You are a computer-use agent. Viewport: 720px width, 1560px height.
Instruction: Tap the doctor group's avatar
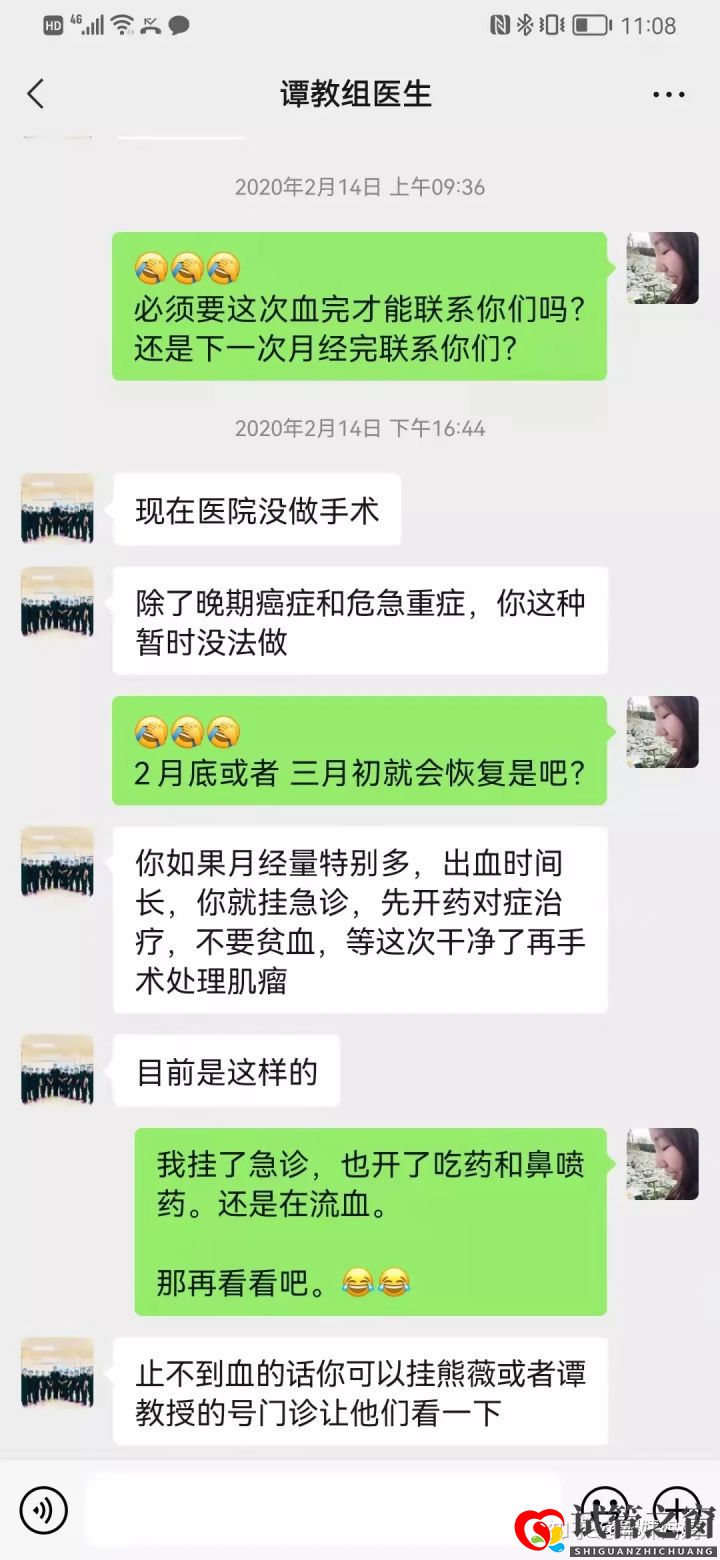pyautogui.click(x=56, y=509)
